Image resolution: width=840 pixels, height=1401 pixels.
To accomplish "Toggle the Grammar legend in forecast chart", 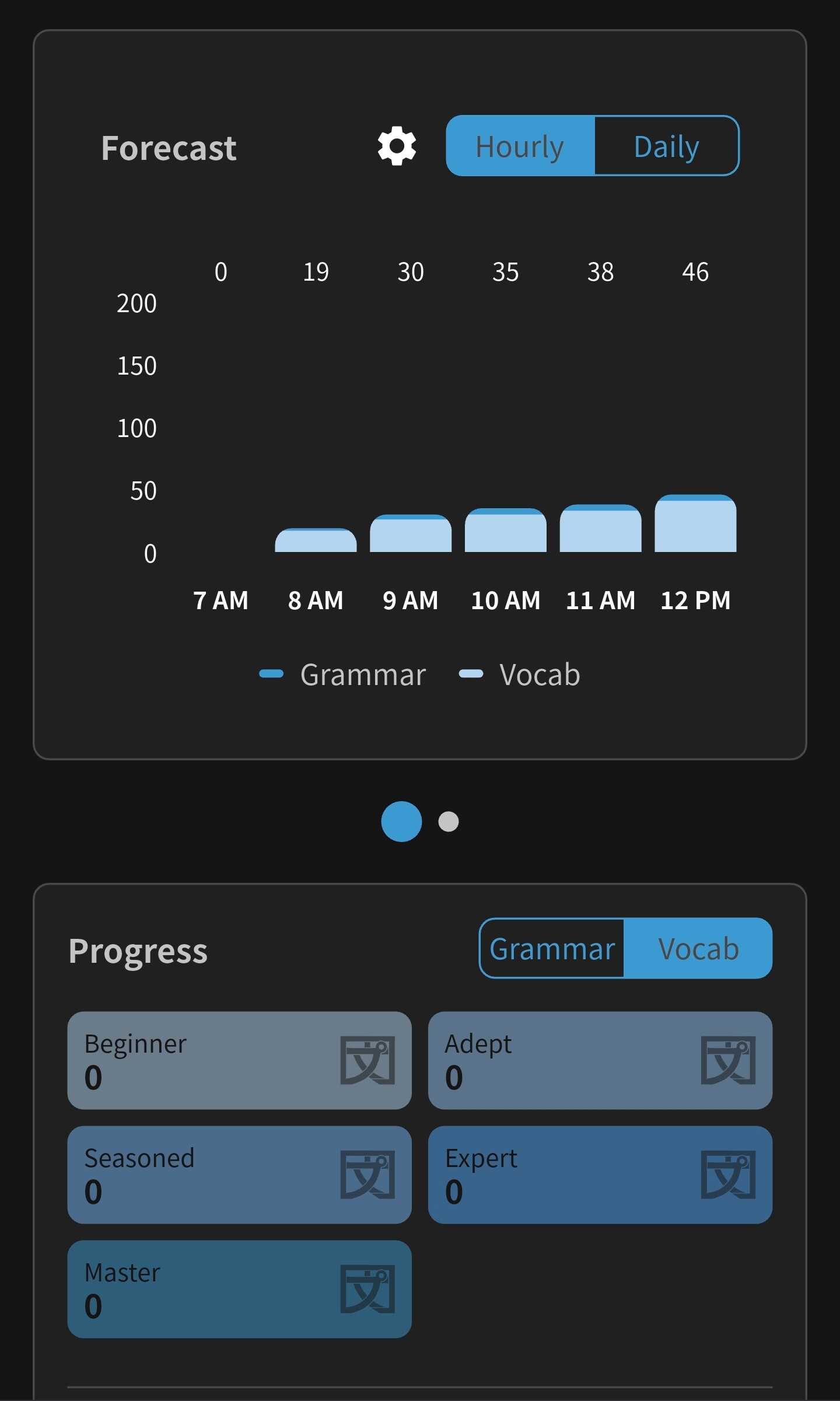I will (344, 675).
